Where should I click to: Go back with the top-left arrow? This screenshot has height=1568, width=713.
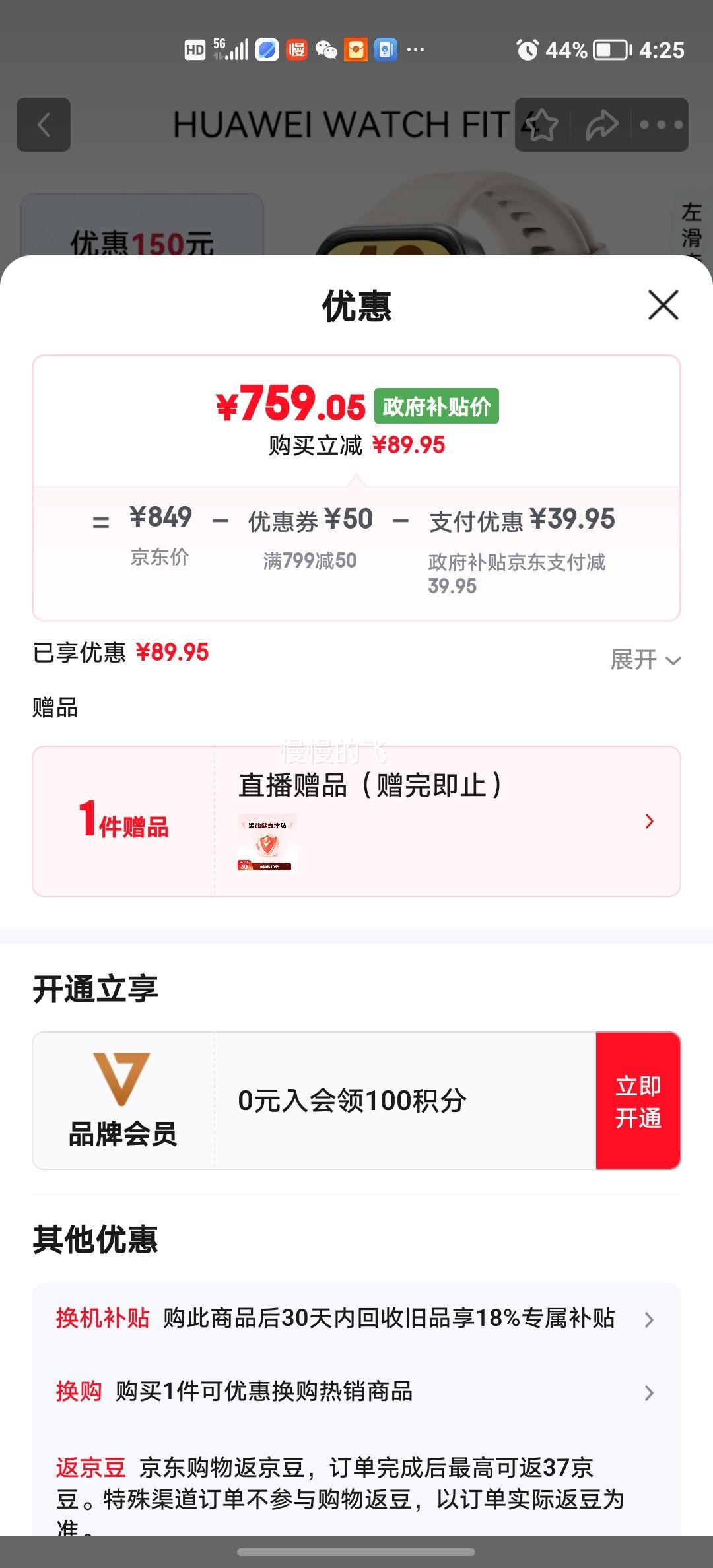44,125
